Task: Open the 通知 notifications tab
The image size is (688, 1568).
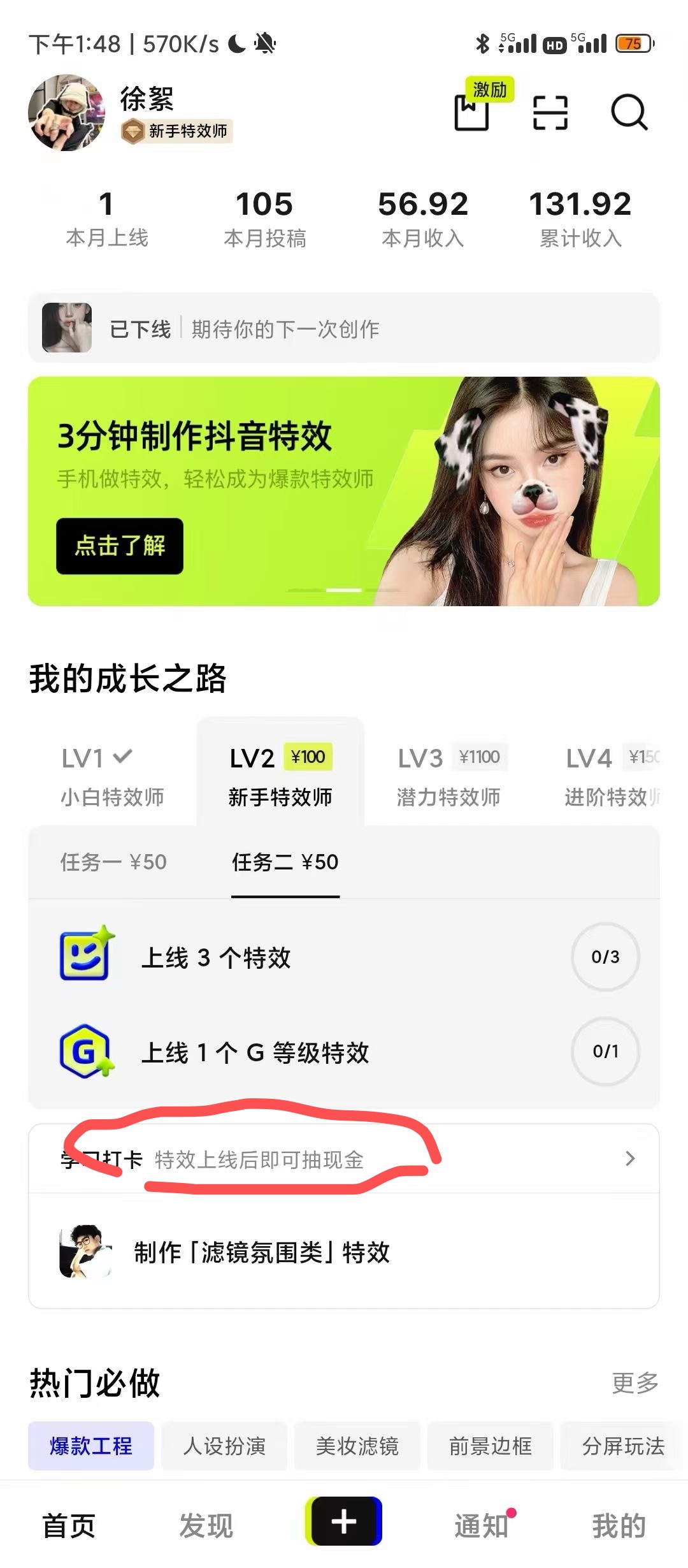Action: click(x=482, y=1525)
